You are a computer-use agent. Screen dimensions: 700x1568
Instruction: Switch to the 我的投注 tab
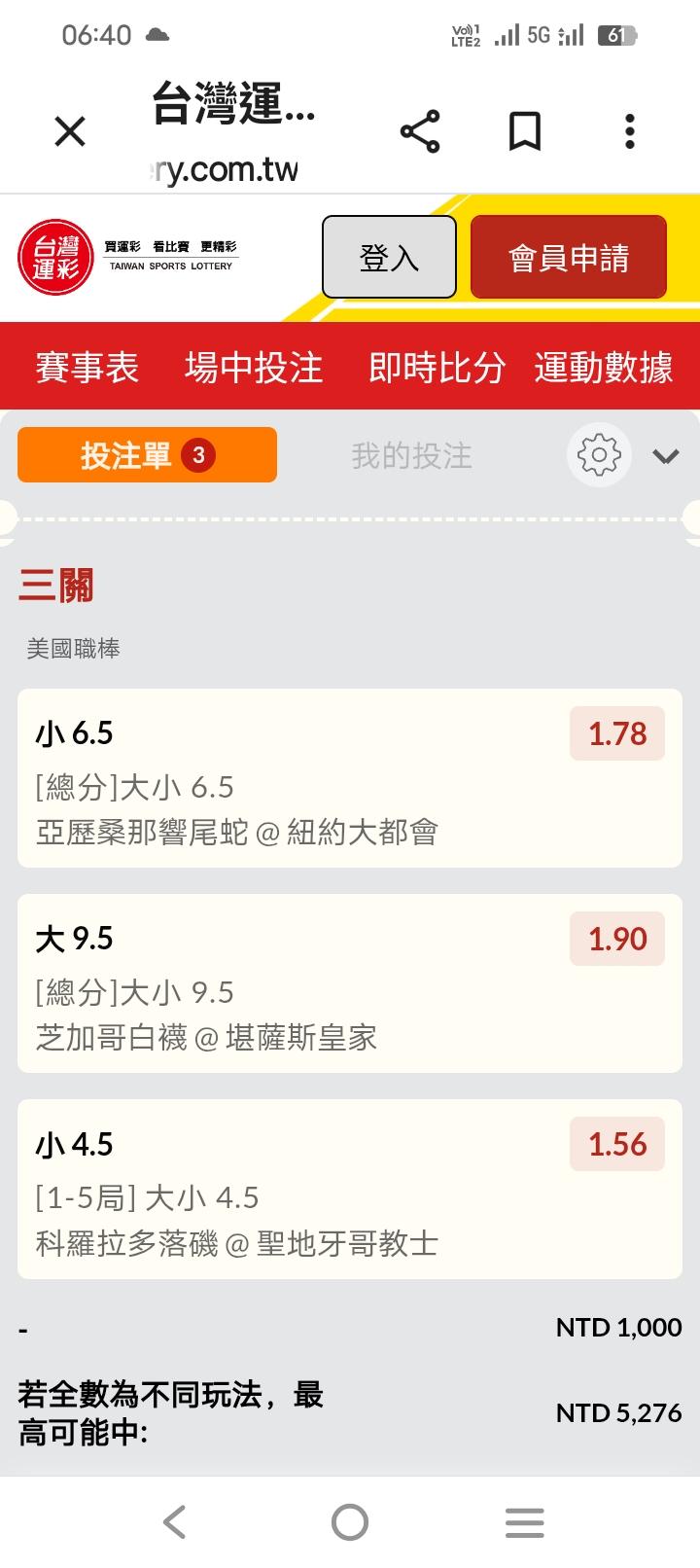[411, 455]
